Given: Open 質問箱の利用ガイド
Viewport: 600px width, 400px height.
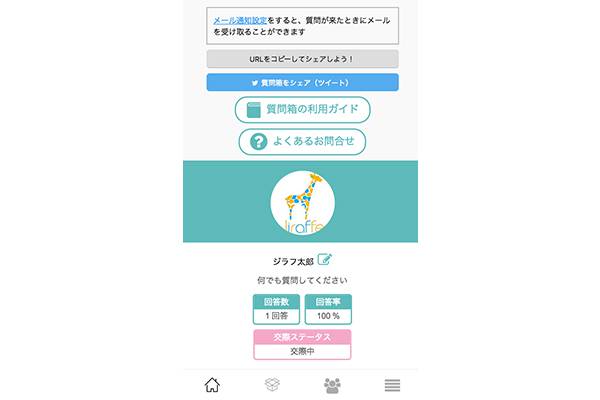Looking at the screenshot, I should click(302, 109).
